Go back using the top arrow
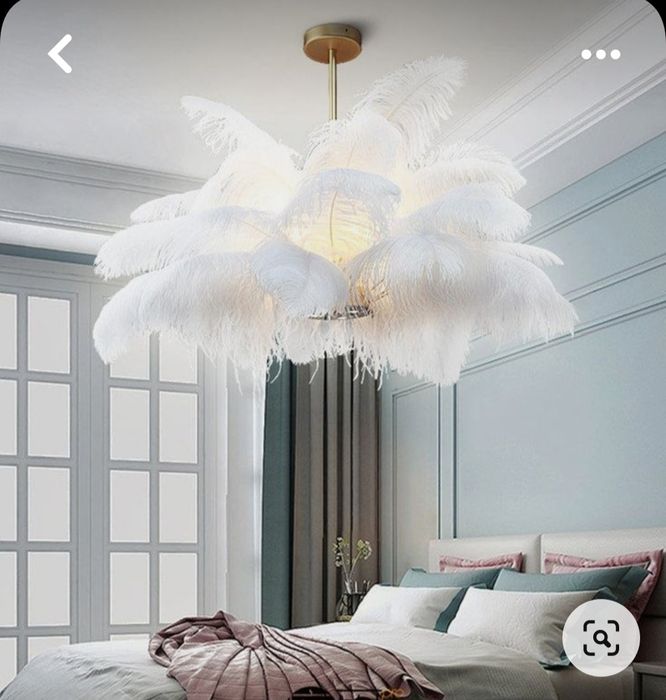Image resolution: width=666 pixels, height=700 pixels. coord(60,54)
